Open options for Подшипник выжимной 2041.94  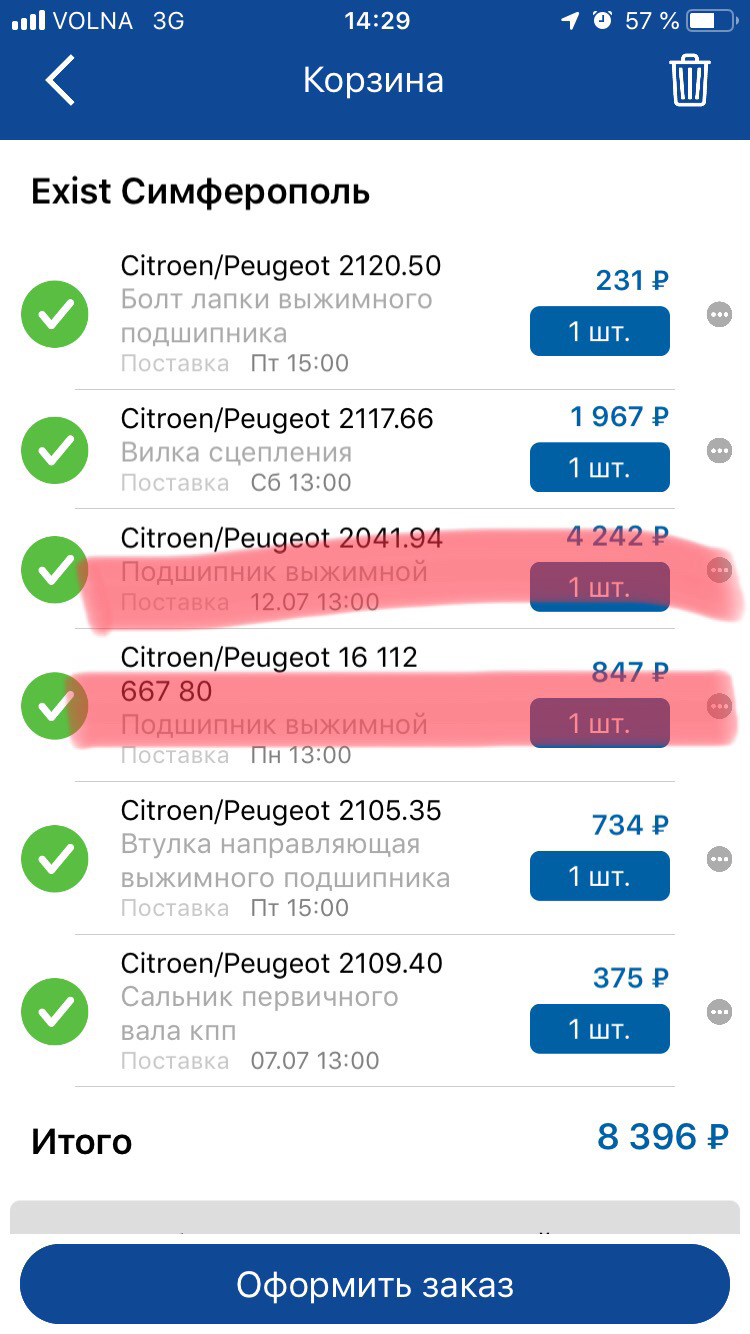pyautogui.click(x=719, y=569)
